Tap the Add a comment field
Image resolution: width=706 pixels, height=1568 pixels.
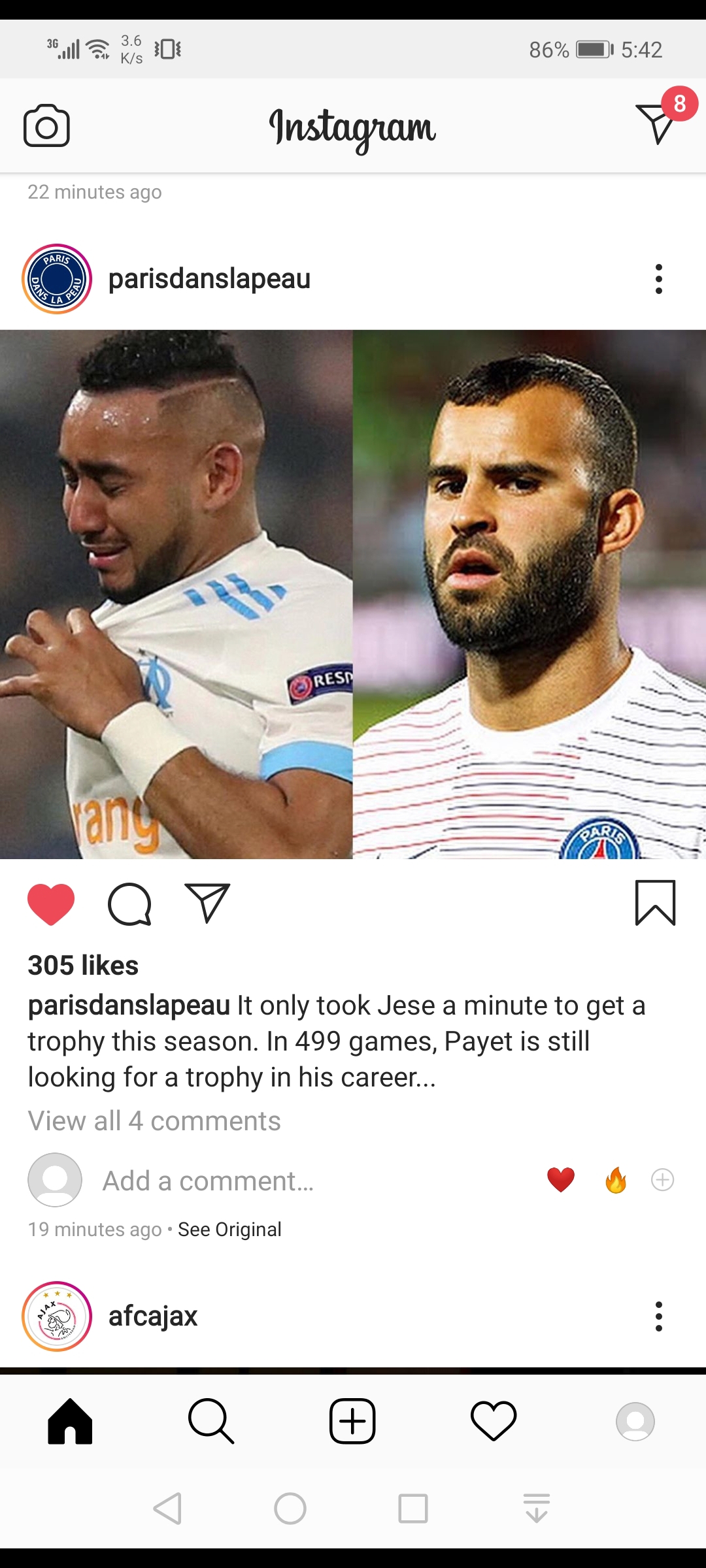(x=209, y=1181)
